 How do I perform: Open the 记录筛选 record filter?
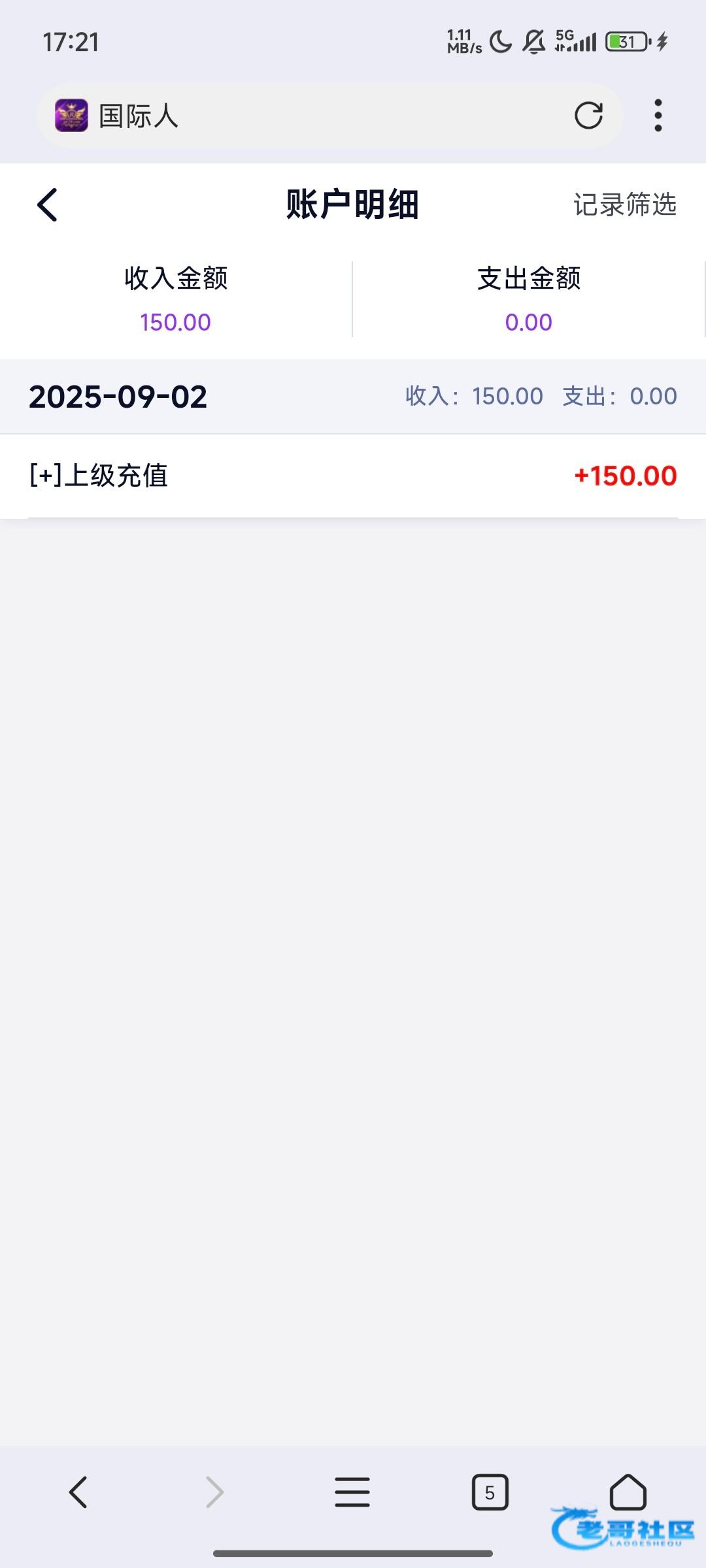tap(625, 204)
